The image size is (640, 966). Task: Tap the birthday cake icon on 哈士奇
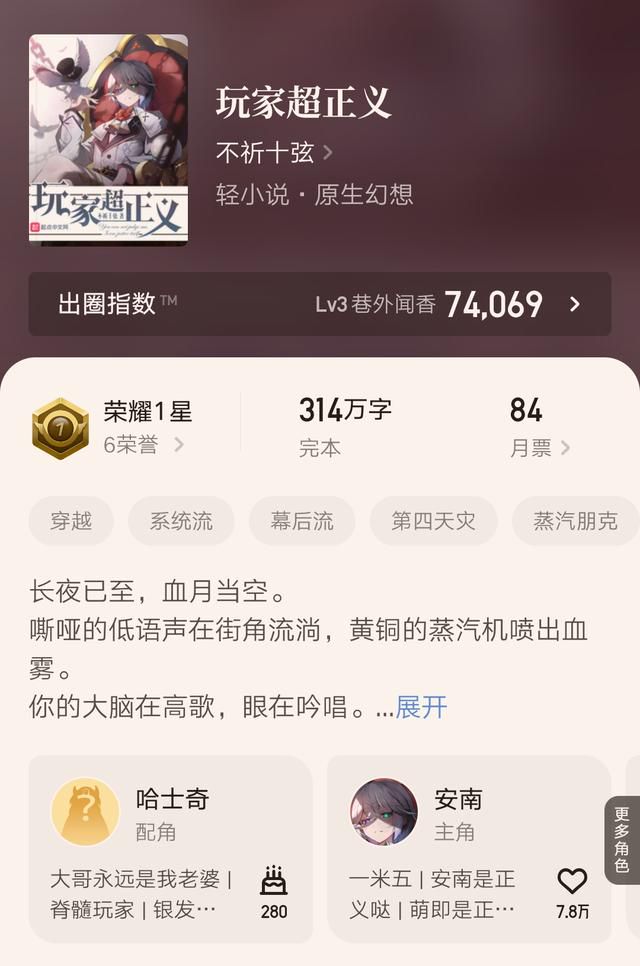[x=273, y=881]
